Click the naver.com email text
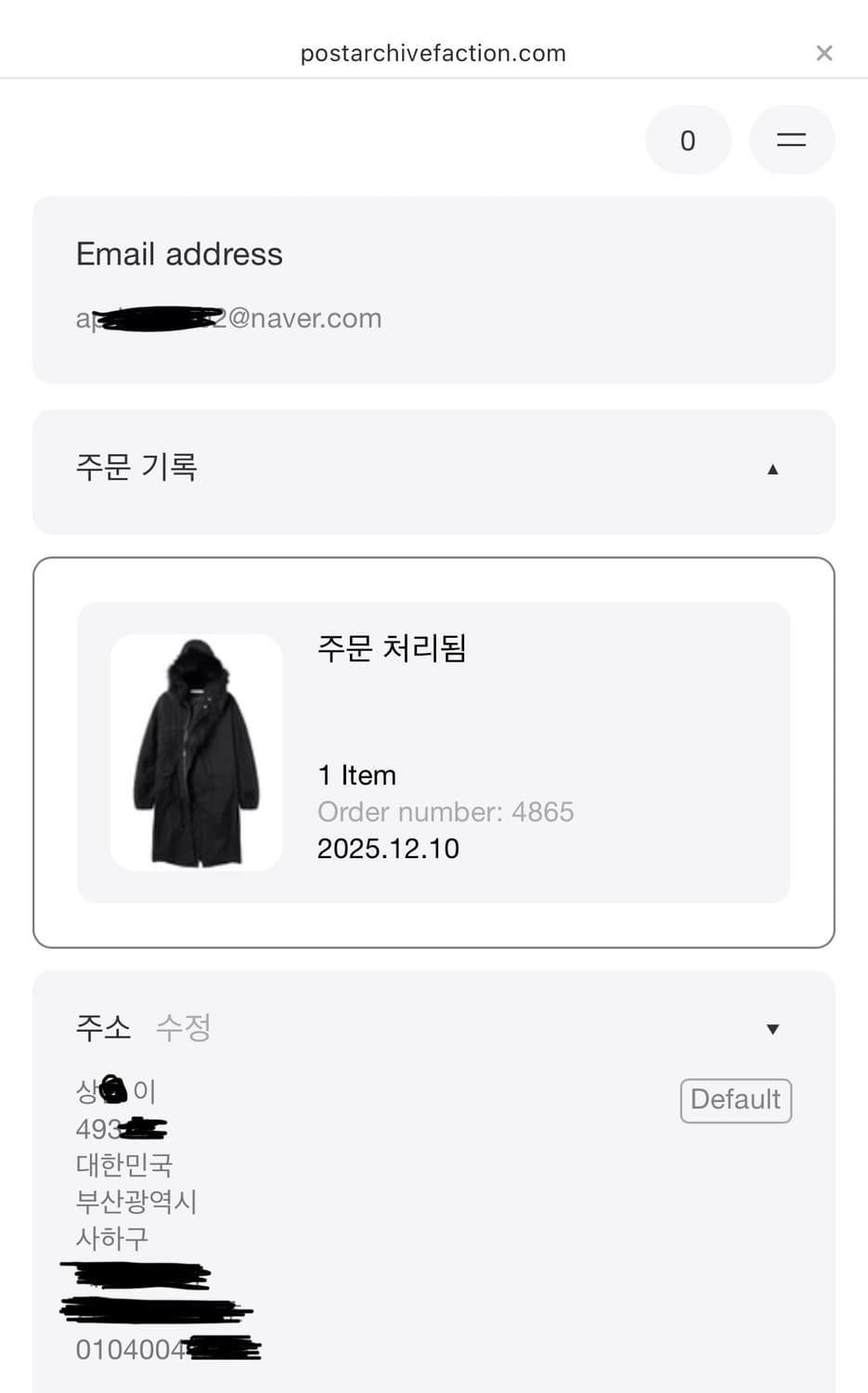This screenshot has height=1393, width=868. click(x=228, y=318)
